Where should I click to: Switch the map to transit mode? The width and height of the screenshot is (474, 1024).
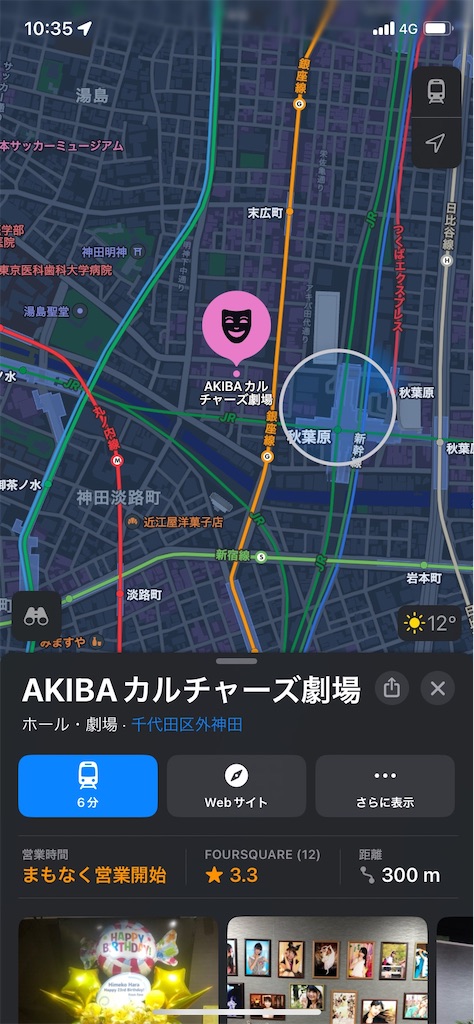436,91
